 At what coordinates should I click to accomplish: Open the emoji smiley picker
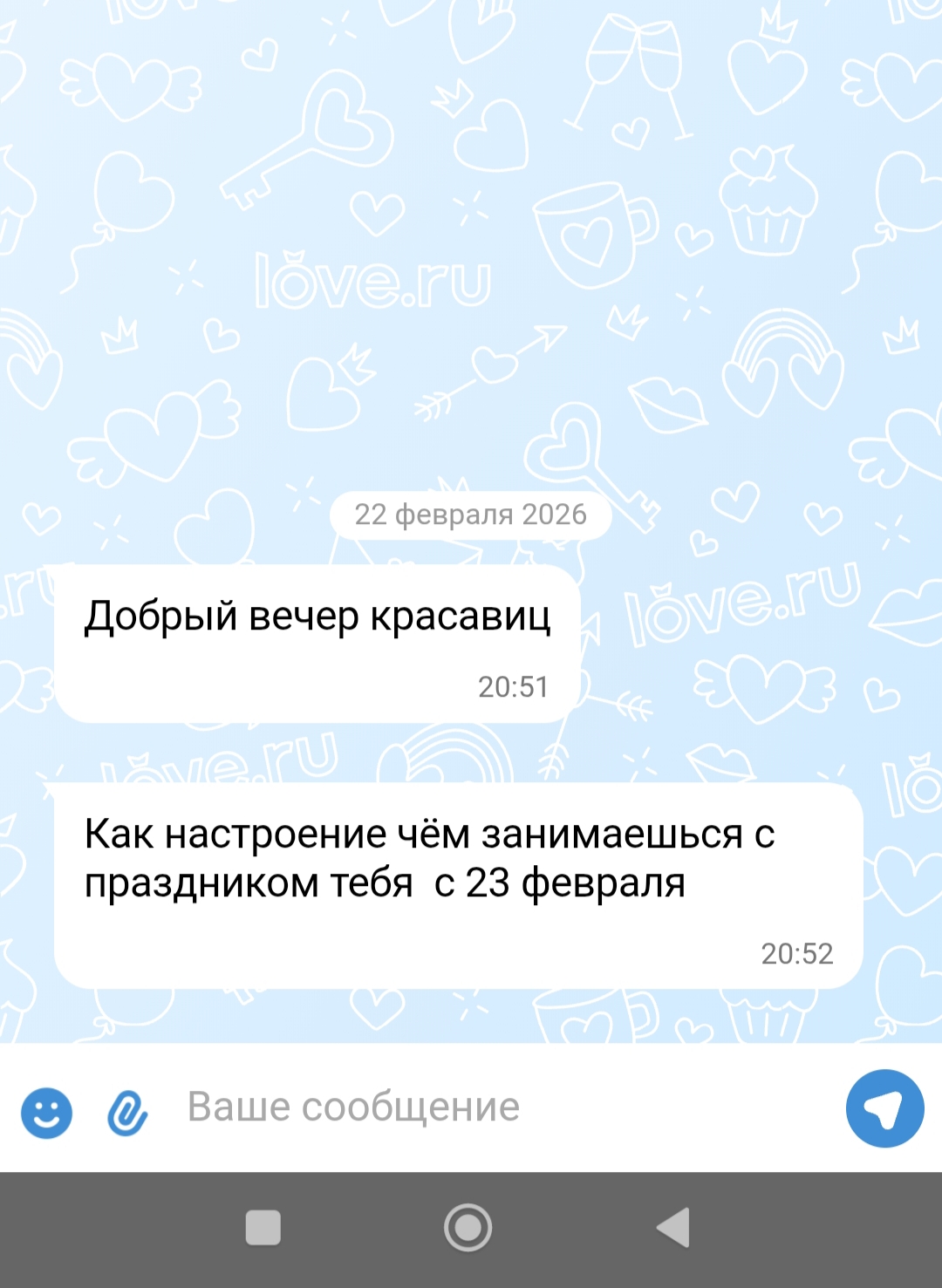(46, 1113)
